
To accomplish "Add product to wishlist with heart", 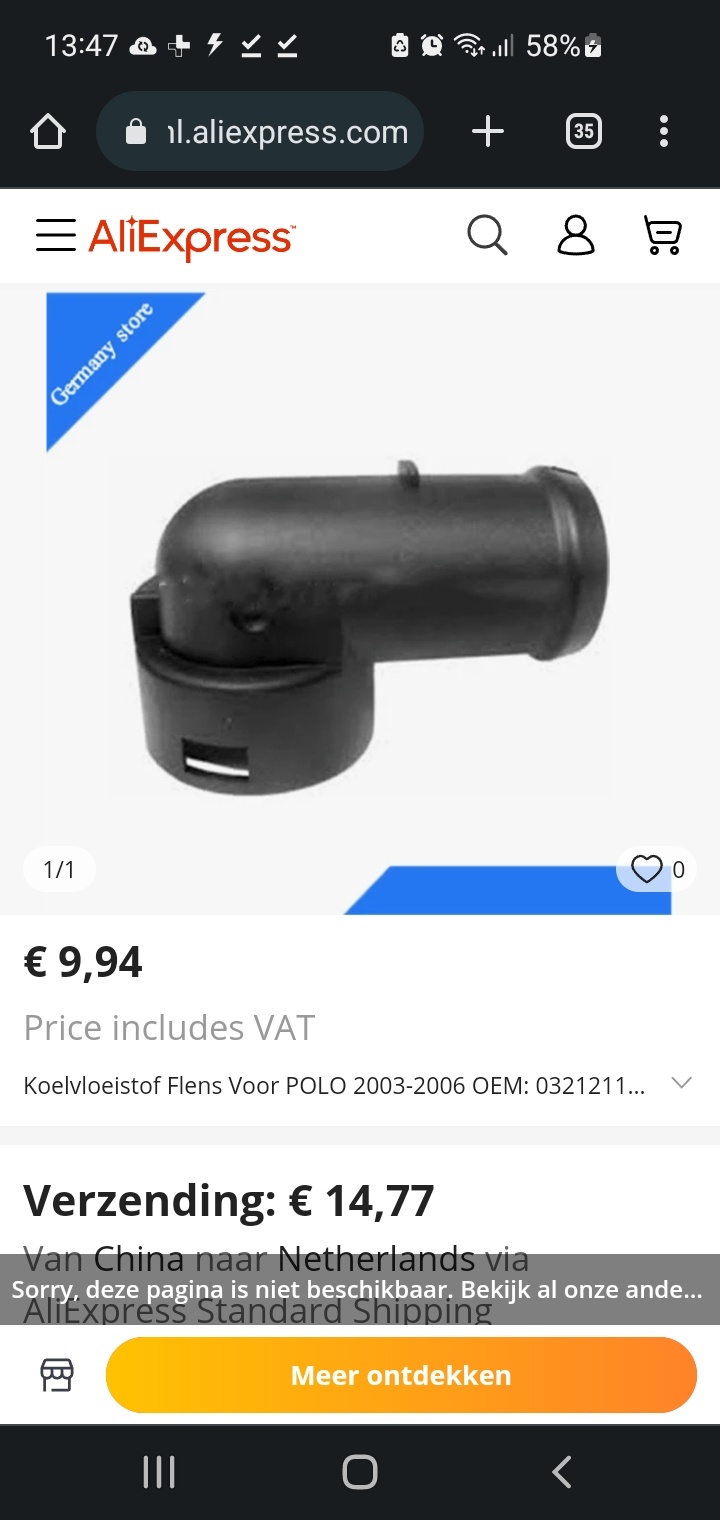I will [647, 870].
